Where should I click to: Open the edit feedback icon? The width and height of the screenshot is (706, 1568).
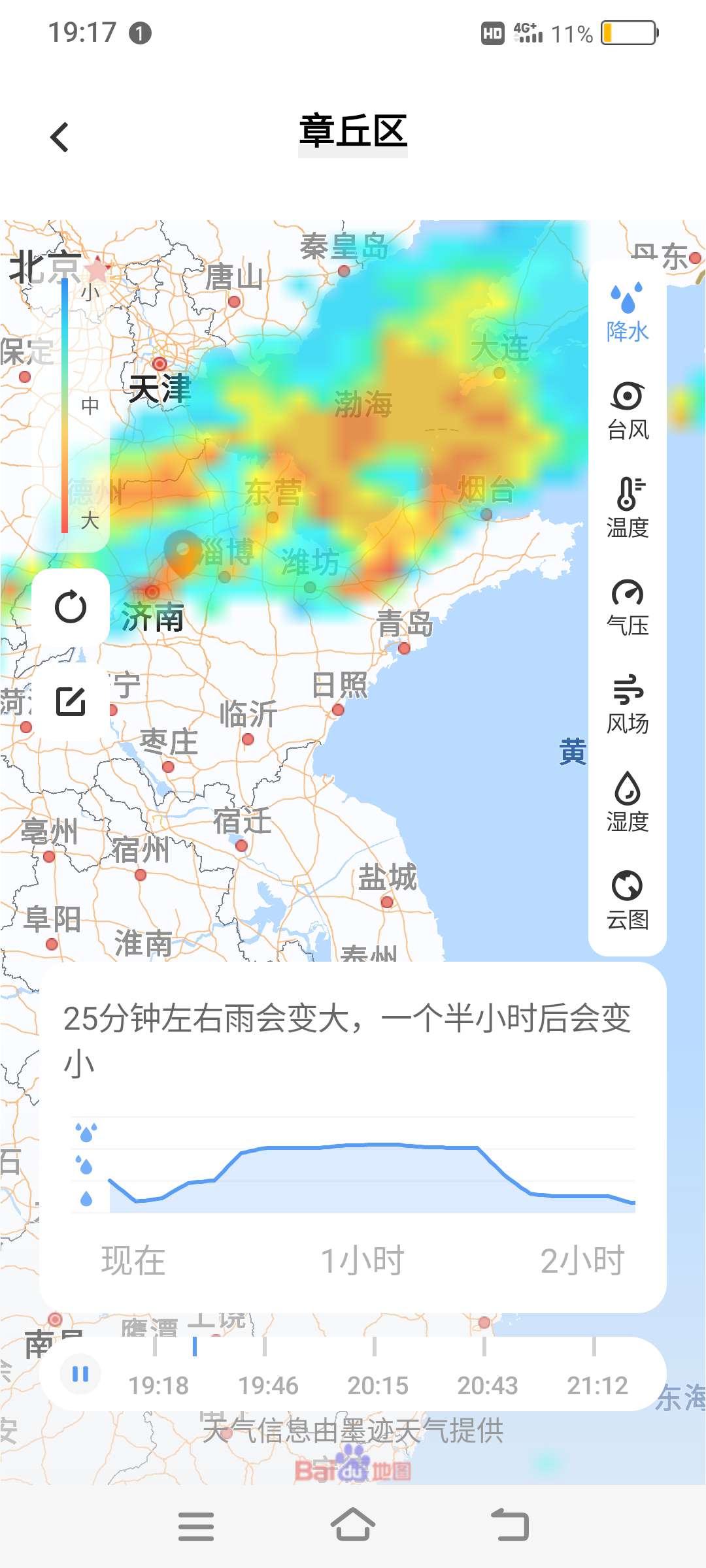pos(71,702)
